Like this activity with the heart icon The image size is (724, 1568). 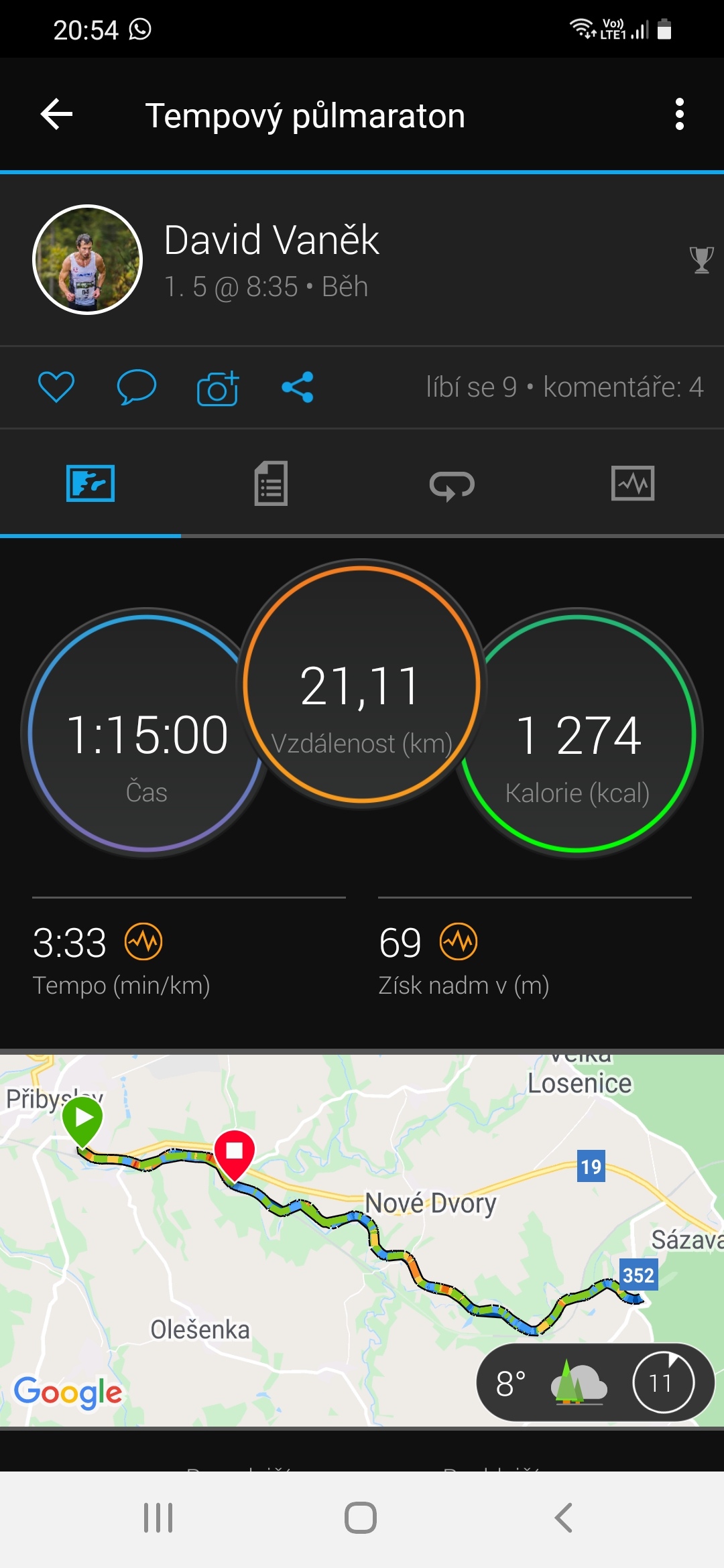(56, 387)
